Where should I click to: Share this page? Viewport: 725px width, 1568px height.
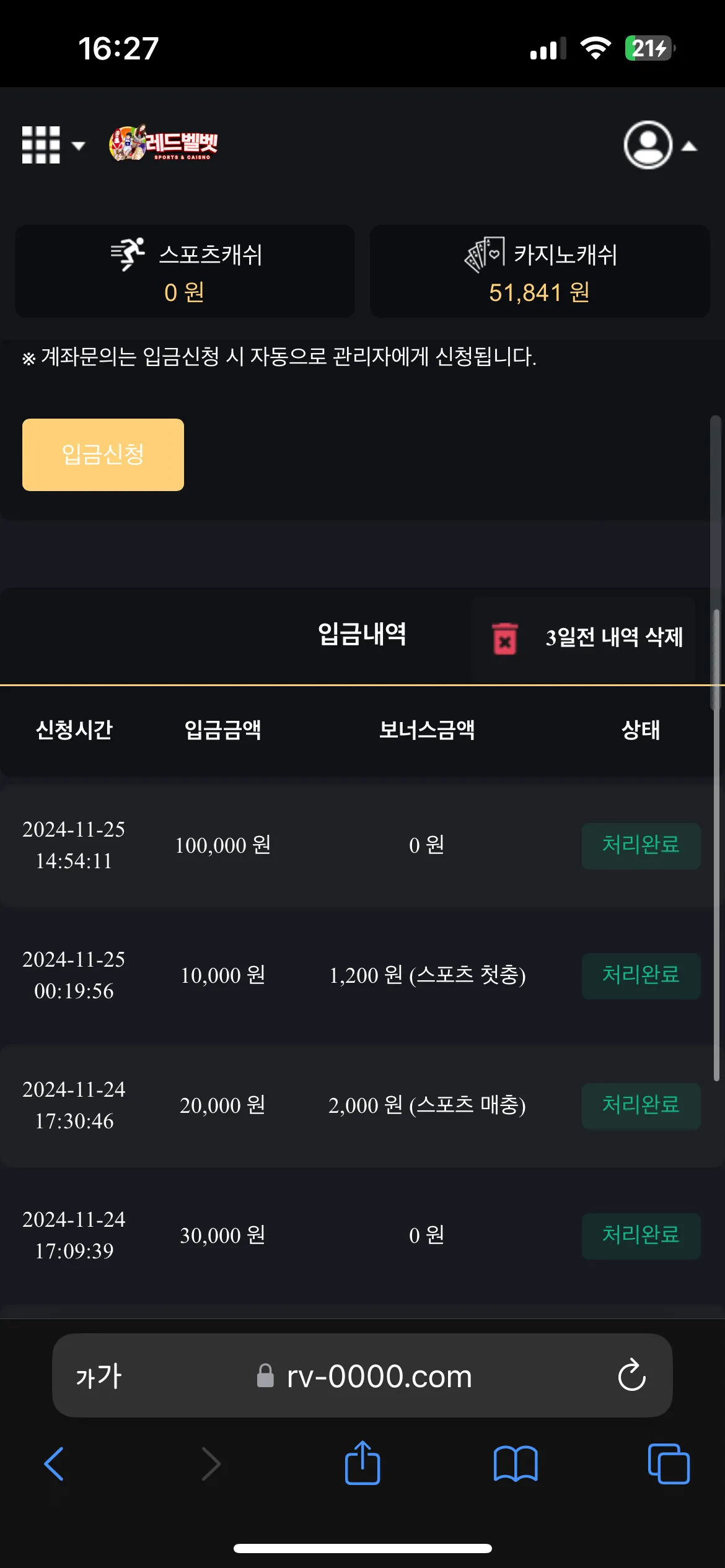coord(362,1463)
